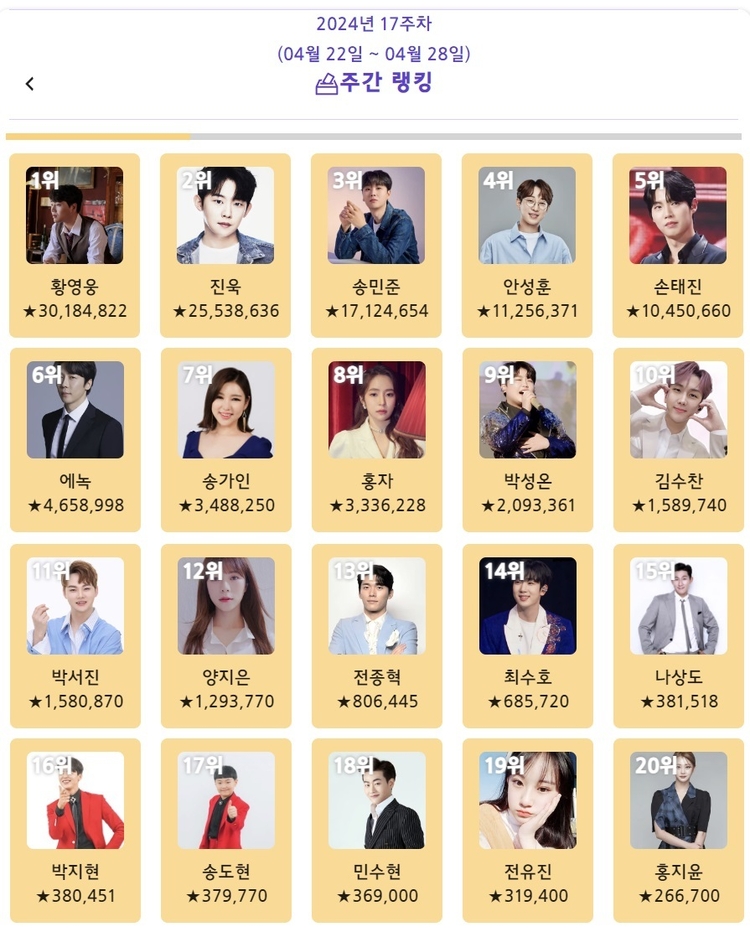Open 송도현 rank 17 card
This screenshot has width=750, height=937.
click(225, 830)
